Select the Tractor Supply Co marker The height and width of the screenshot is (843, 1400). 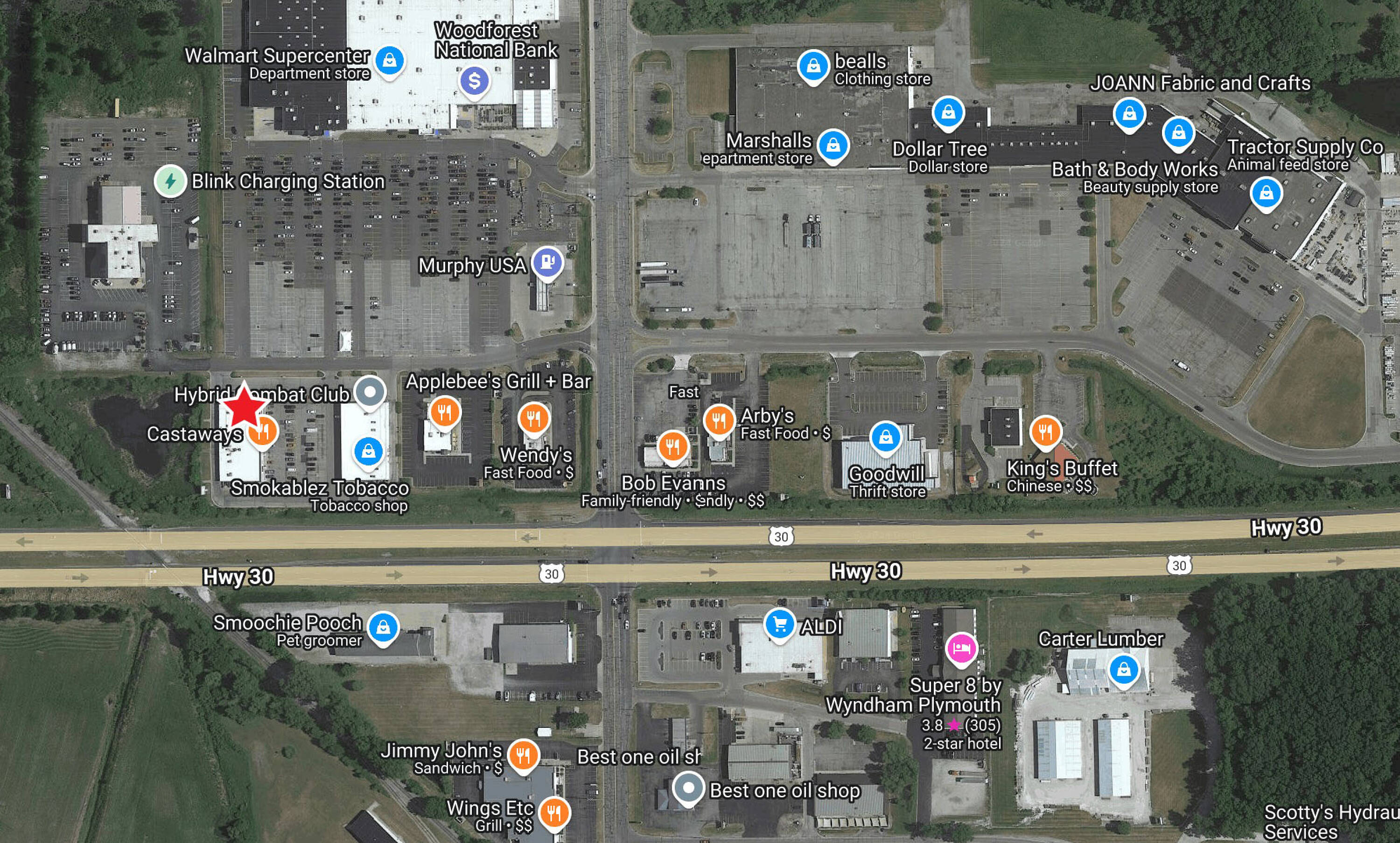coord(1266,194)
